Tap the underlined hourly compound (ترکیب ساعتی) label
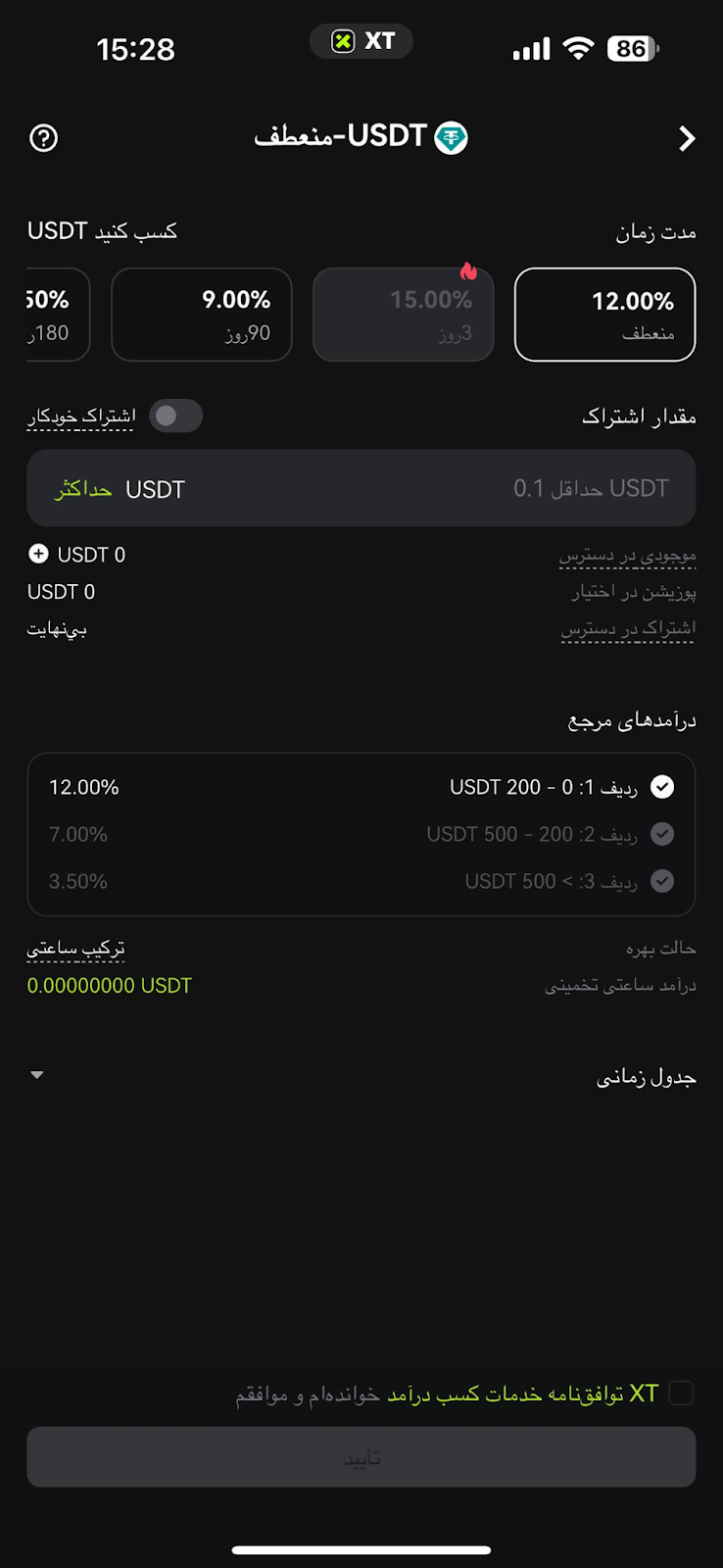This screenshot has width=723, height=1568. (76, 949)
